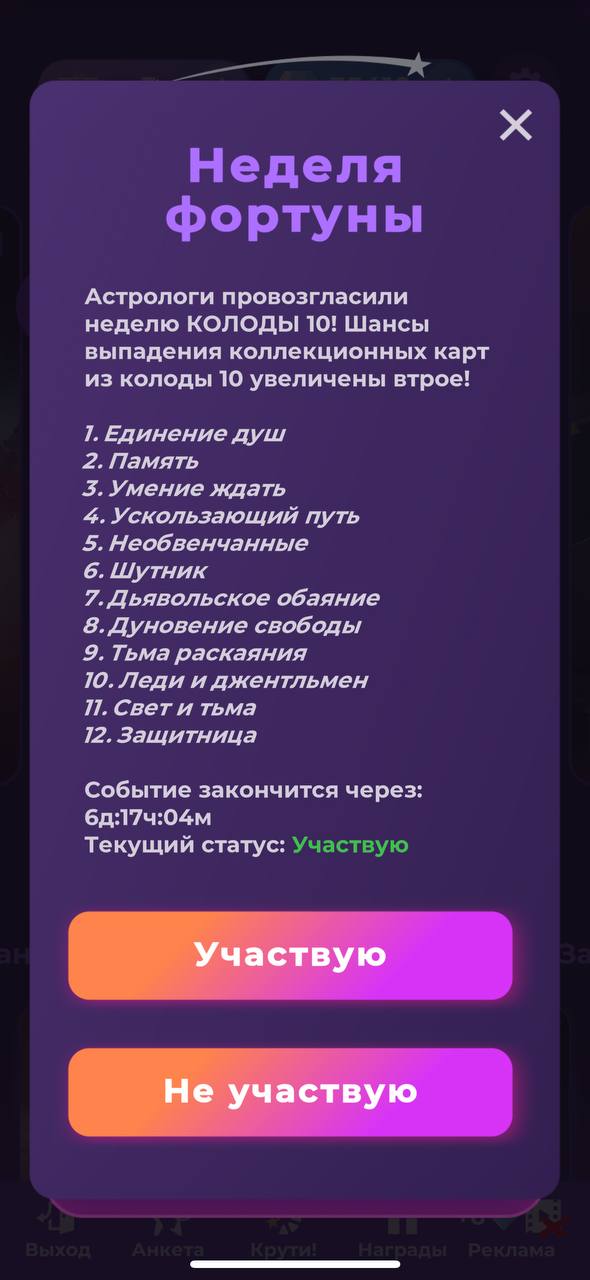Tap the Участвую button
The image size is (590, 1280).
coord(290,955)
